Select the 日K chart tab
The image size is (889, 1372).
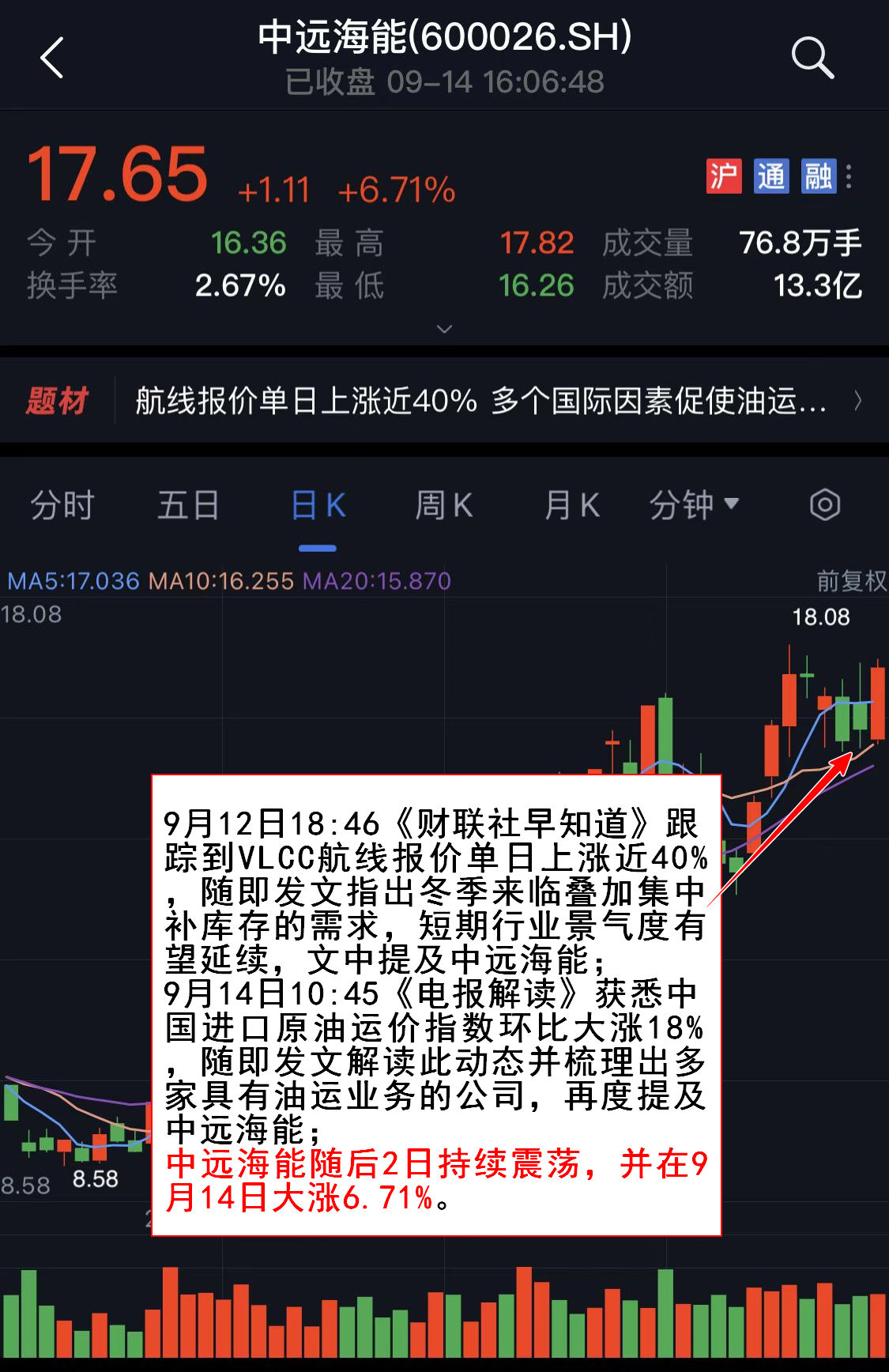[x=318, y=505]
